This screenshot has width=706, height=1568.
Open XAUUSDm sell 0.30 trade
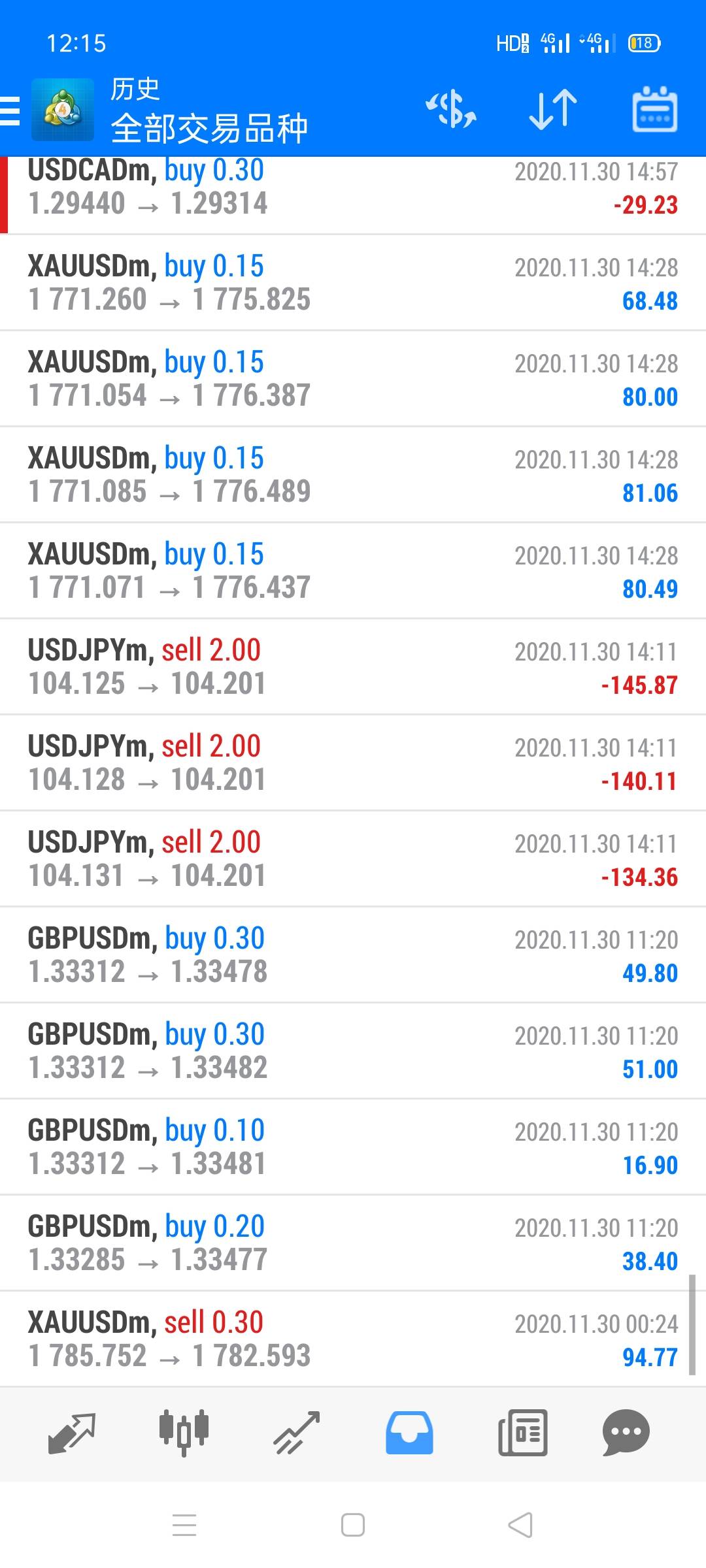pos(353,1339)
